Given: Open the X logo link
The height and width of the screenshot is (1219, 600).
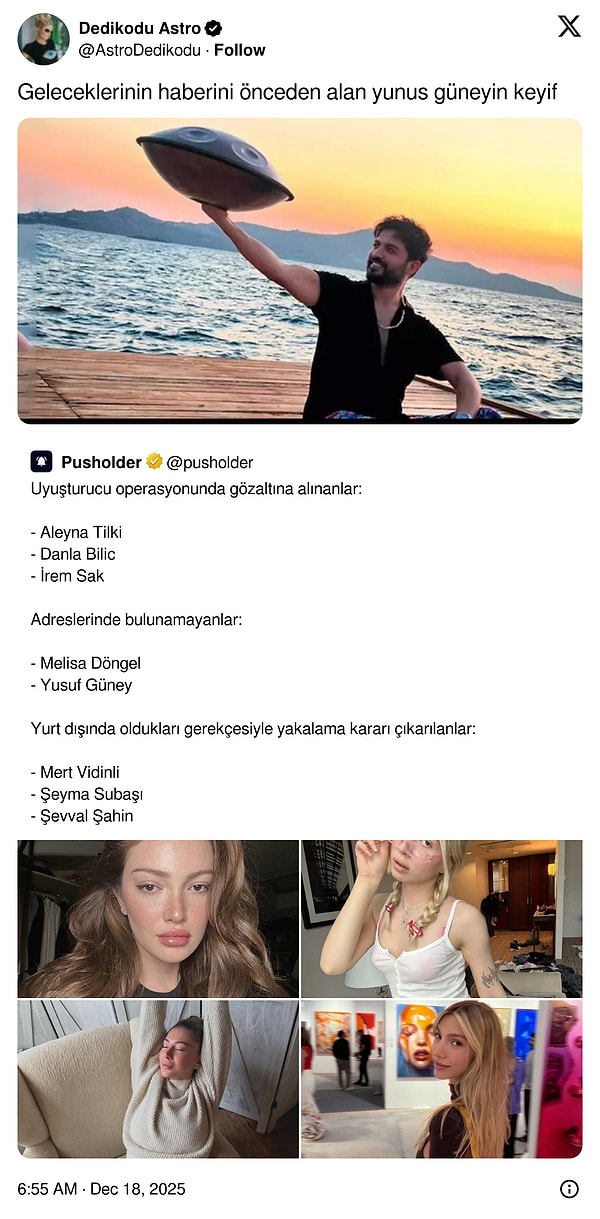Looking at the screenshot, I should [569, 27].
